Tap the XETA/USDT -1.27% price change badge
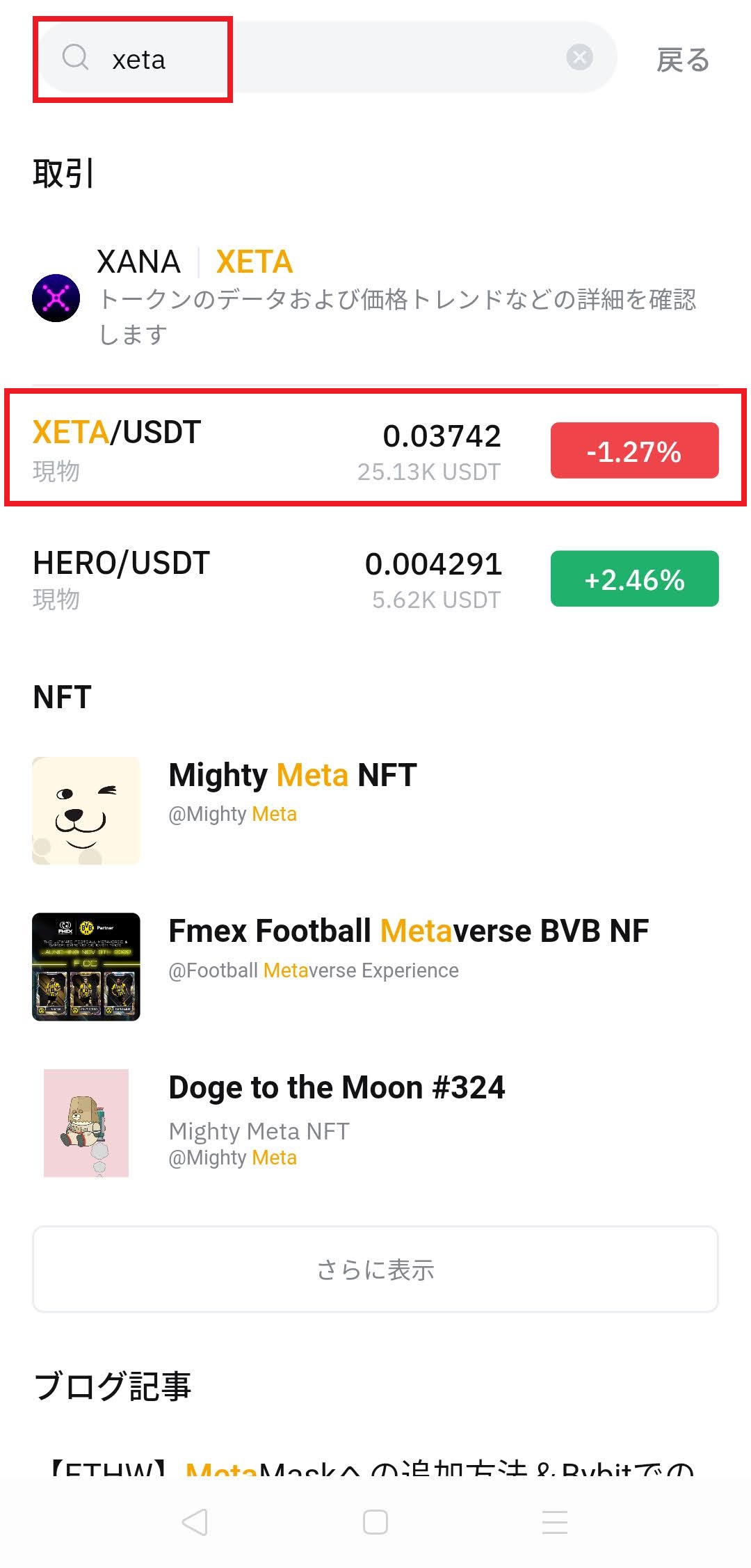751x1568 pixels. tap(633, 451)
